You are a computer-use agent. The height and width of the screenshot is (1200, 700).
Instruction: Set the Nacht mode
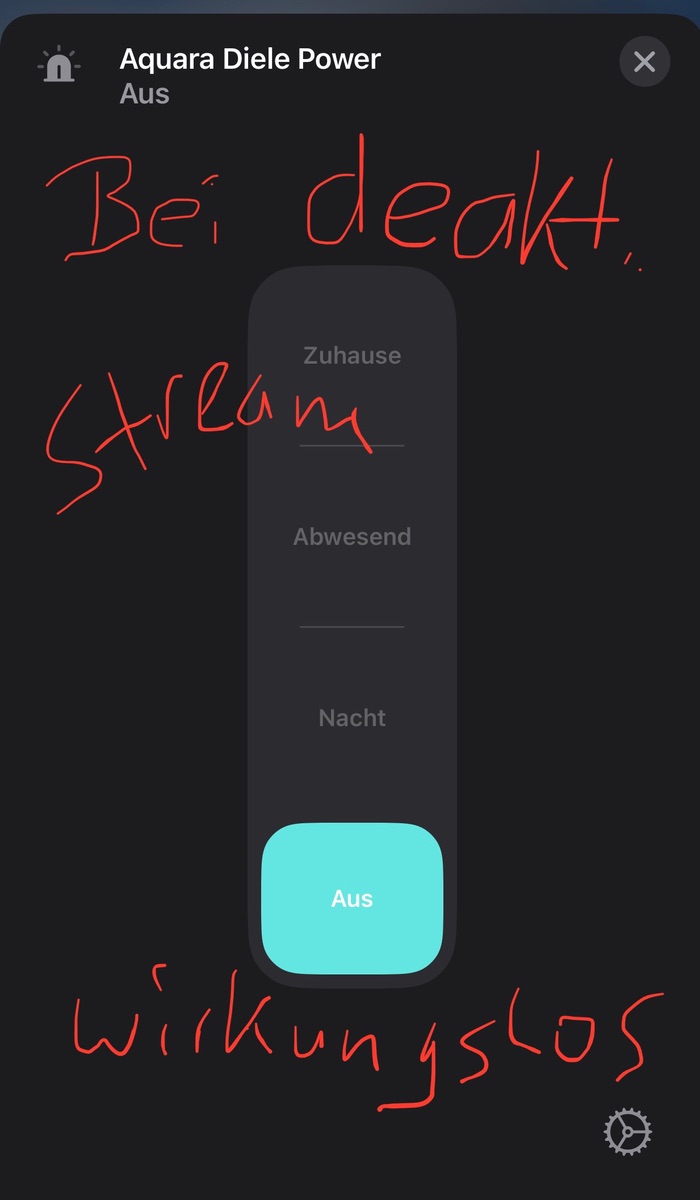click(x=352, y=718)
